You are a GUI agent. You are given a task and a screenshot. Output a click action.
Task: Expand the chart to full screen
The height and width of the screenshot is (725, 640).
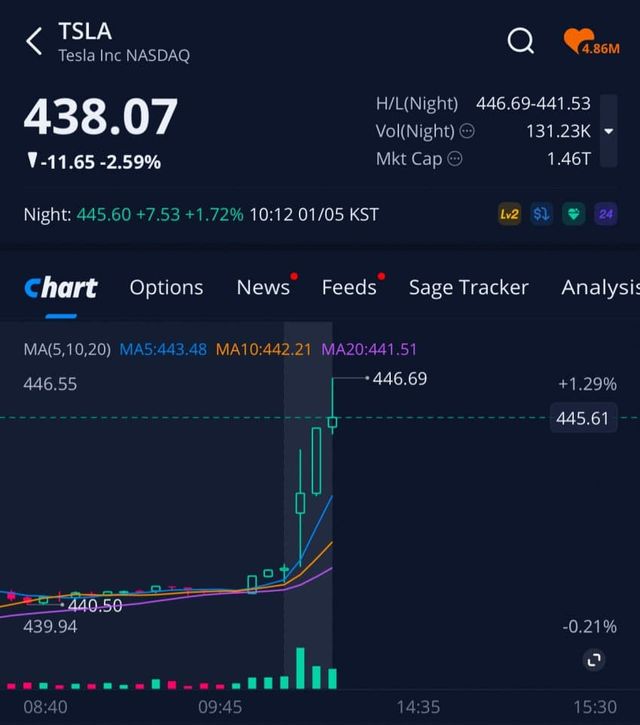pyautogui.click(x=594, y=660)
